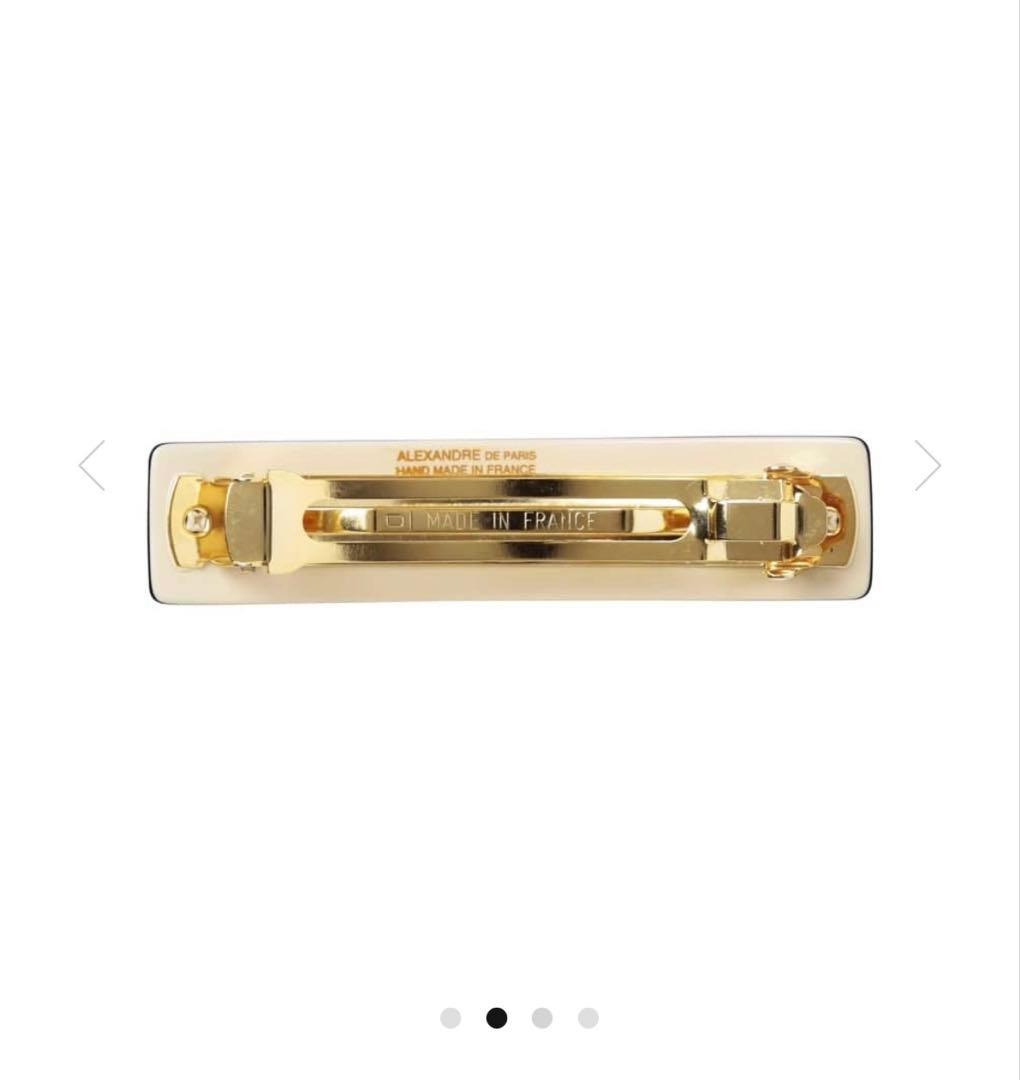
Task: Jump to the first image dot
Action: (451, 1018)
